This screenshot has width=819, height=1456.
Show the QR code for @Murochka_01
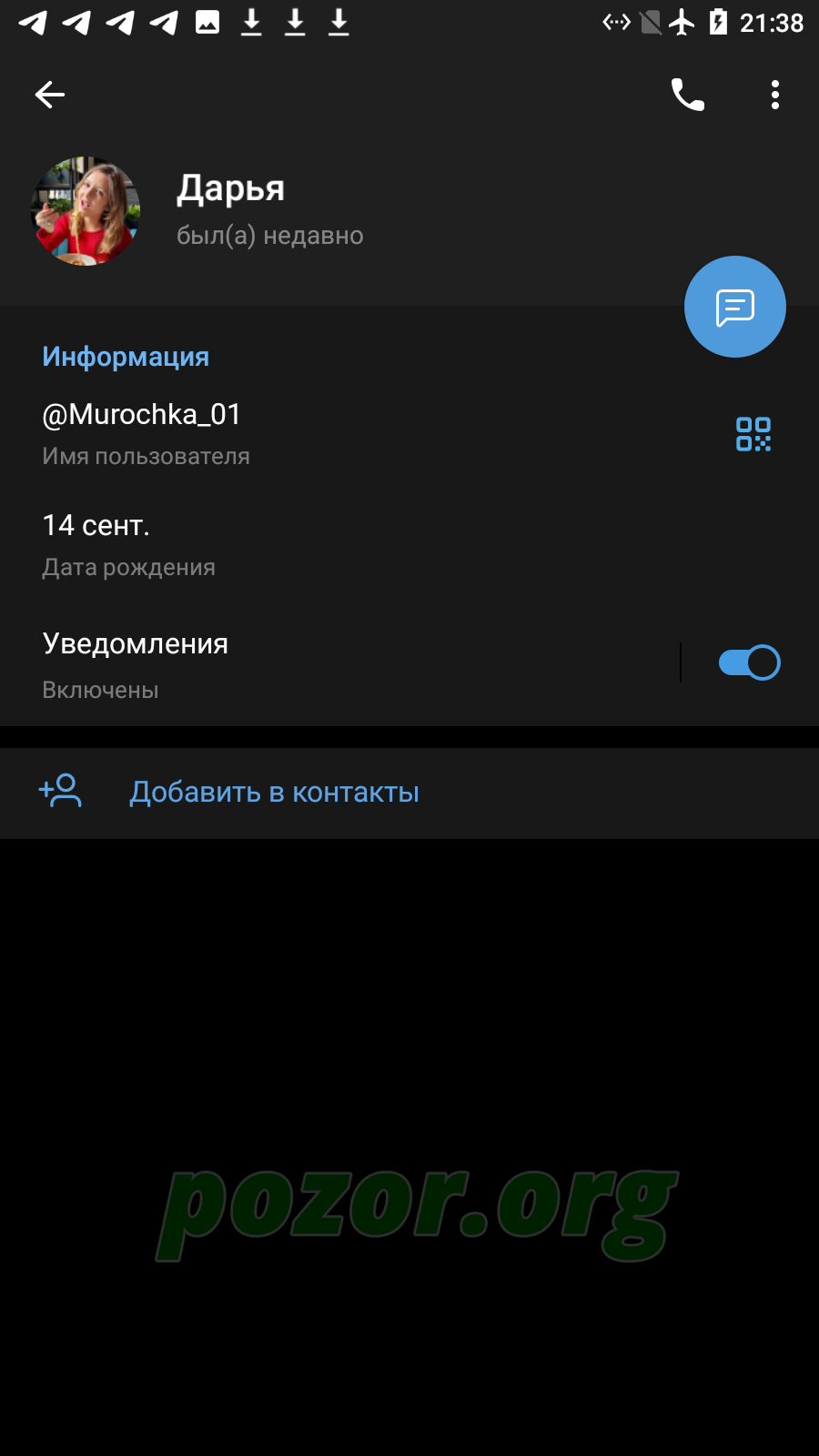[753, 434]
